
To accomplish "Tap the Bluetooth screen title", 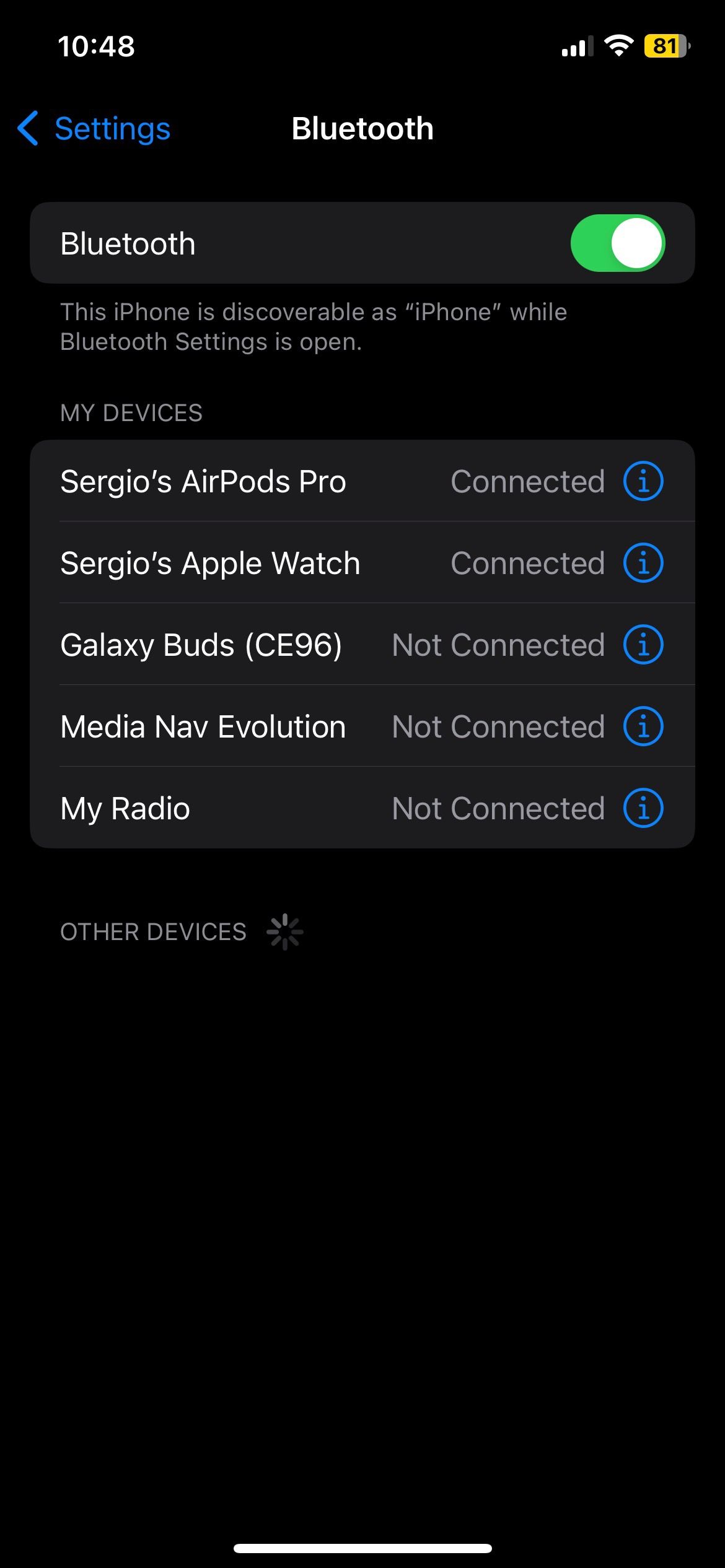I will point(362,129).
